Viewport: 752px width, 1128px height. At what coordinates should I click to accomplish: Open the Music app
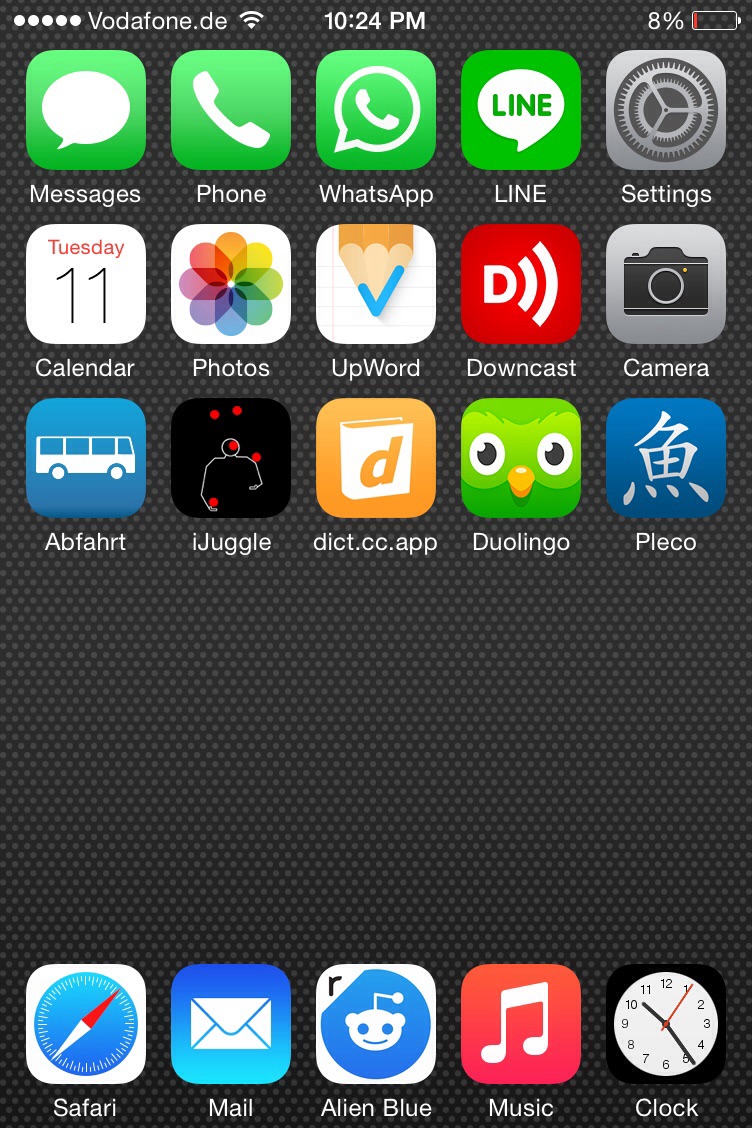pos(520,1023)
